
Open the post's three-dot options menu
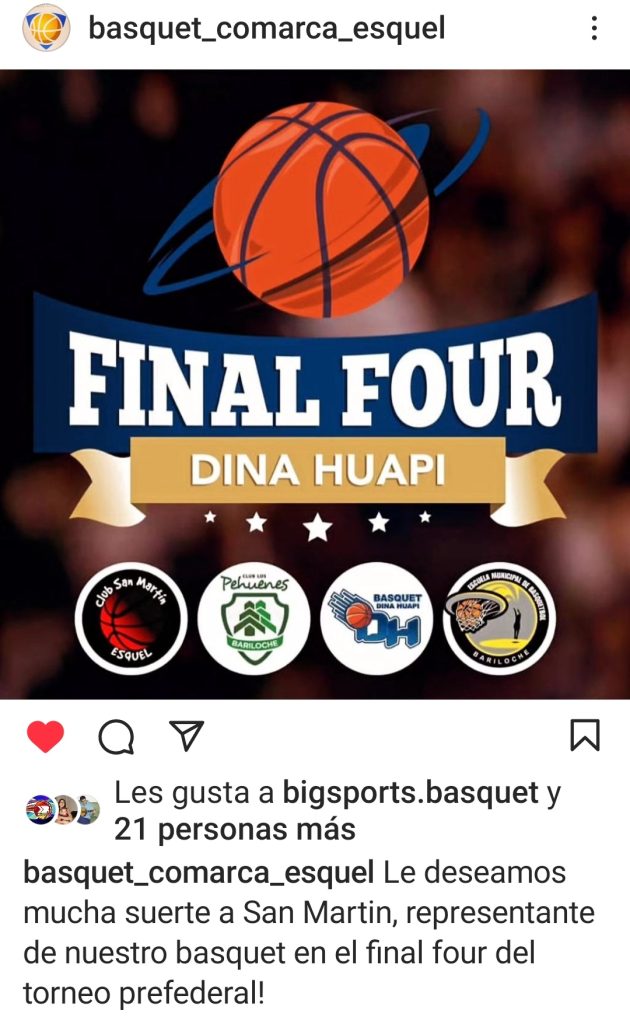tap(594, 29)
